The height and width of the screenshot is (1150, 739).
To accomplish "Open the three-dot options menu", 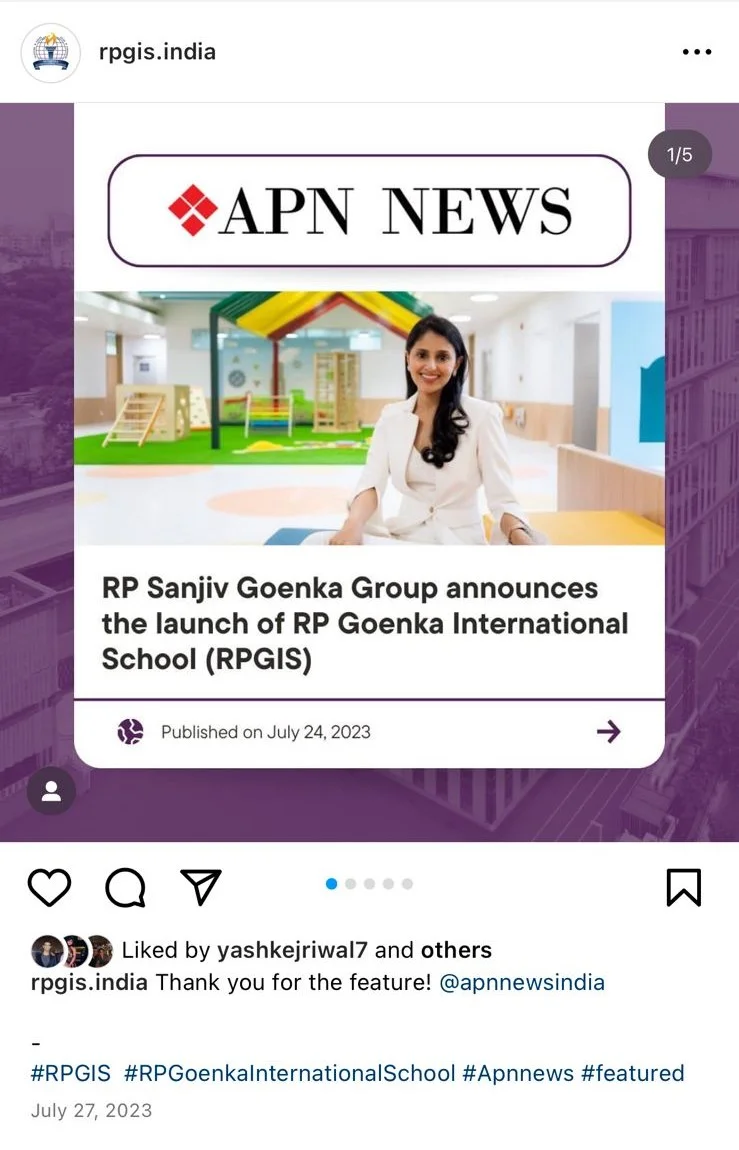I will click(x=696, y=52).
